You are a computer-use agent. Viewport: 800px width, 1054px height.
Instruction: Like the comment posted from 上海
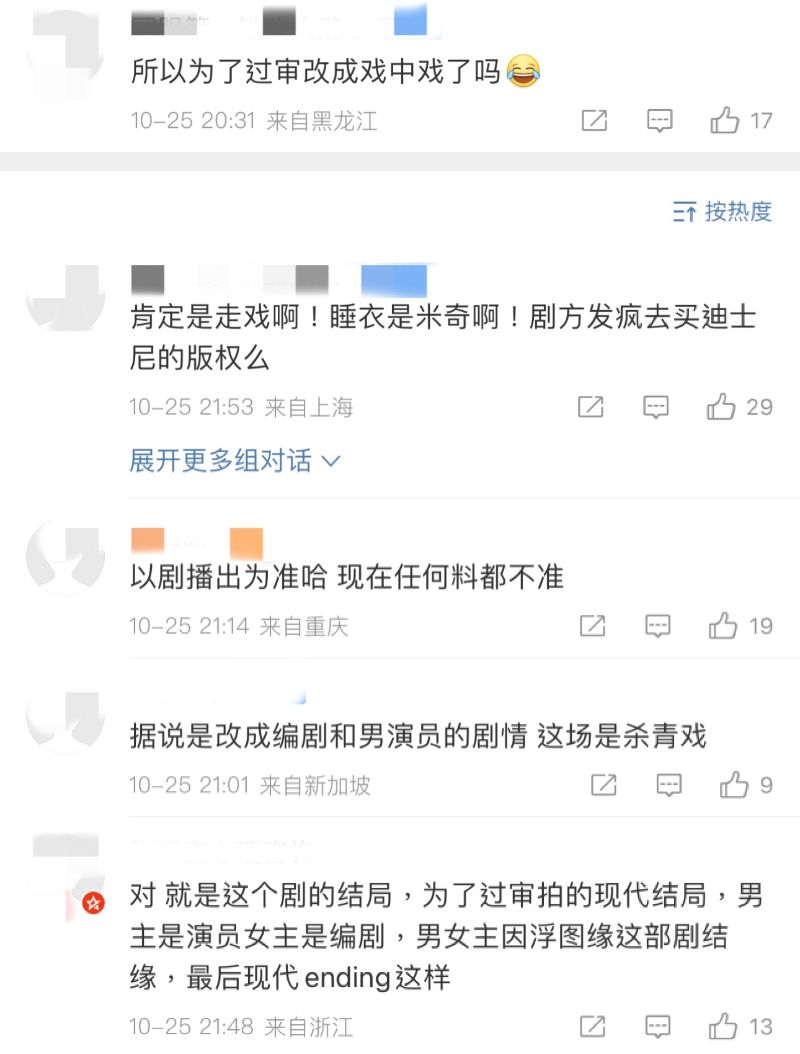tap(722, 407)
